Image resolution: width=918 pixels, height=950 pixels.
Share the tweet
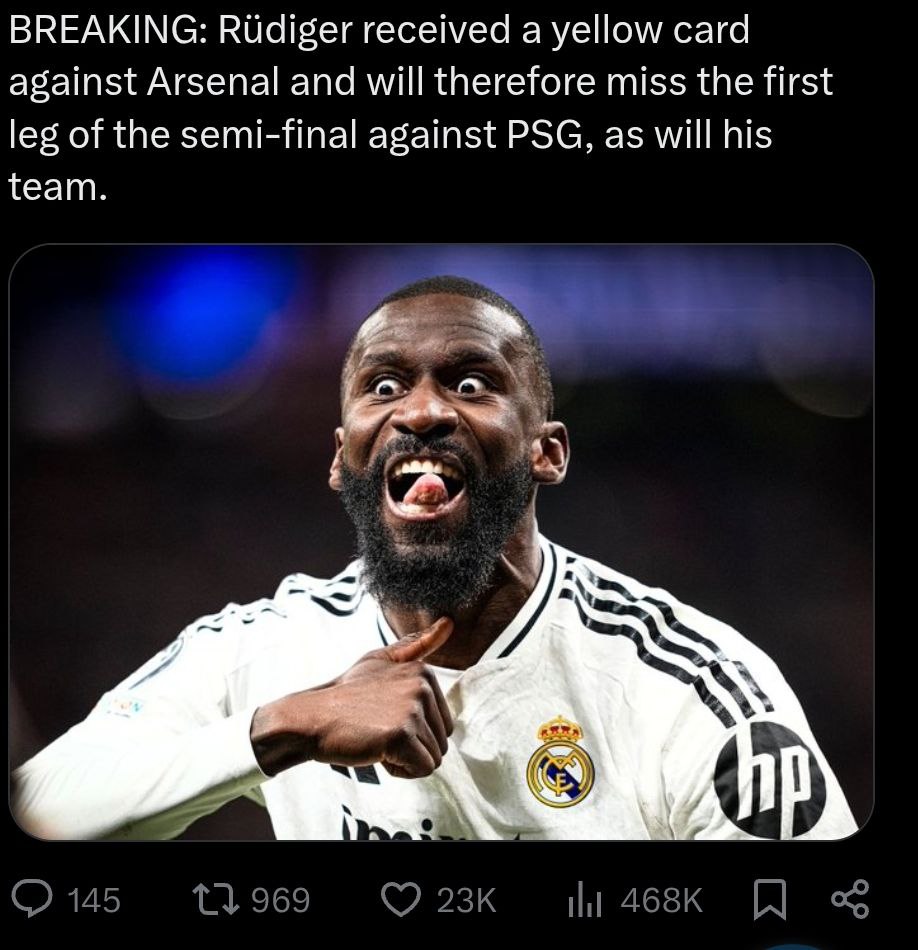pyautogui.click(x=850, y=899)
